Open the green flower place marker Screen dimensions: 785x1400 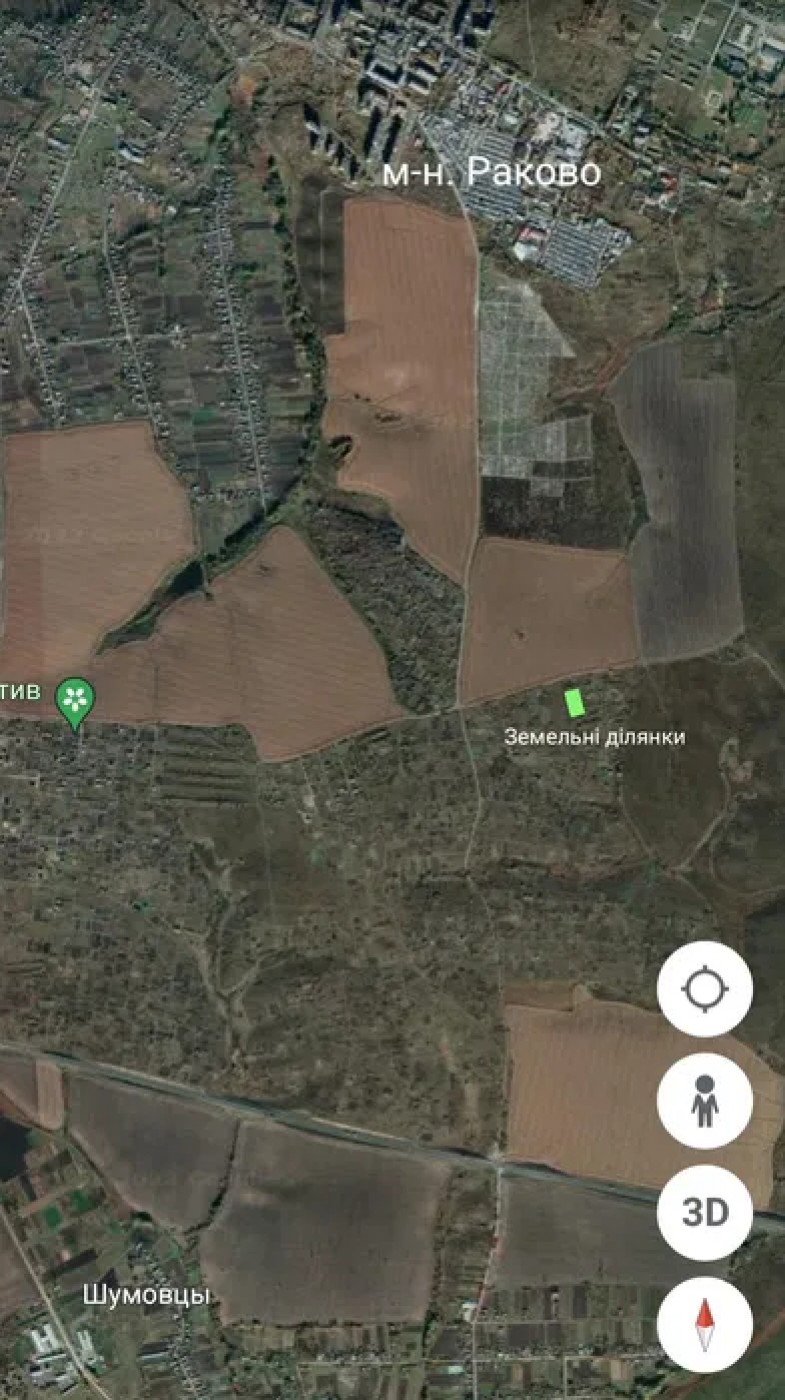click(75, 702)
